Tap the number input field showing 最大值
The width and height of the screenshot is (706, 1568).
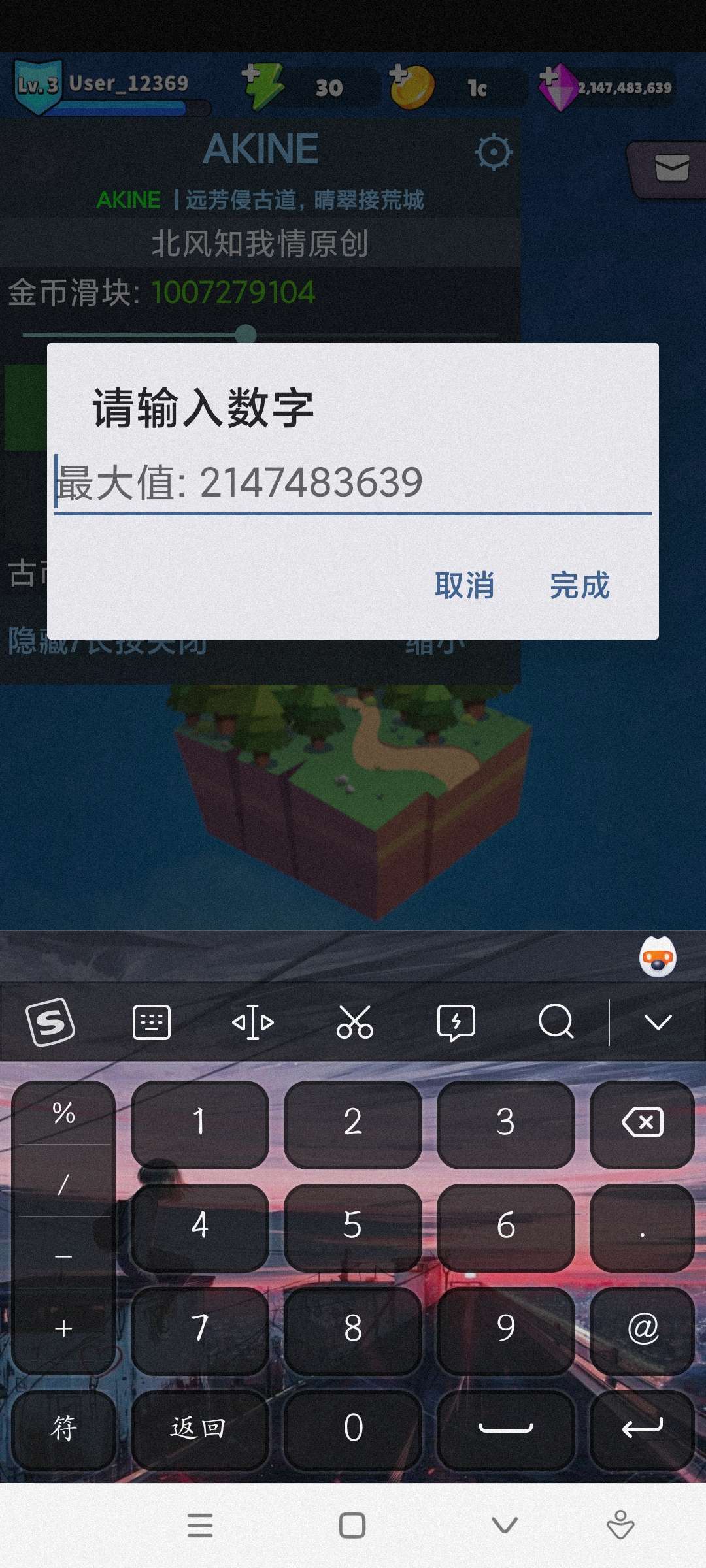click(x=353, y=483)
